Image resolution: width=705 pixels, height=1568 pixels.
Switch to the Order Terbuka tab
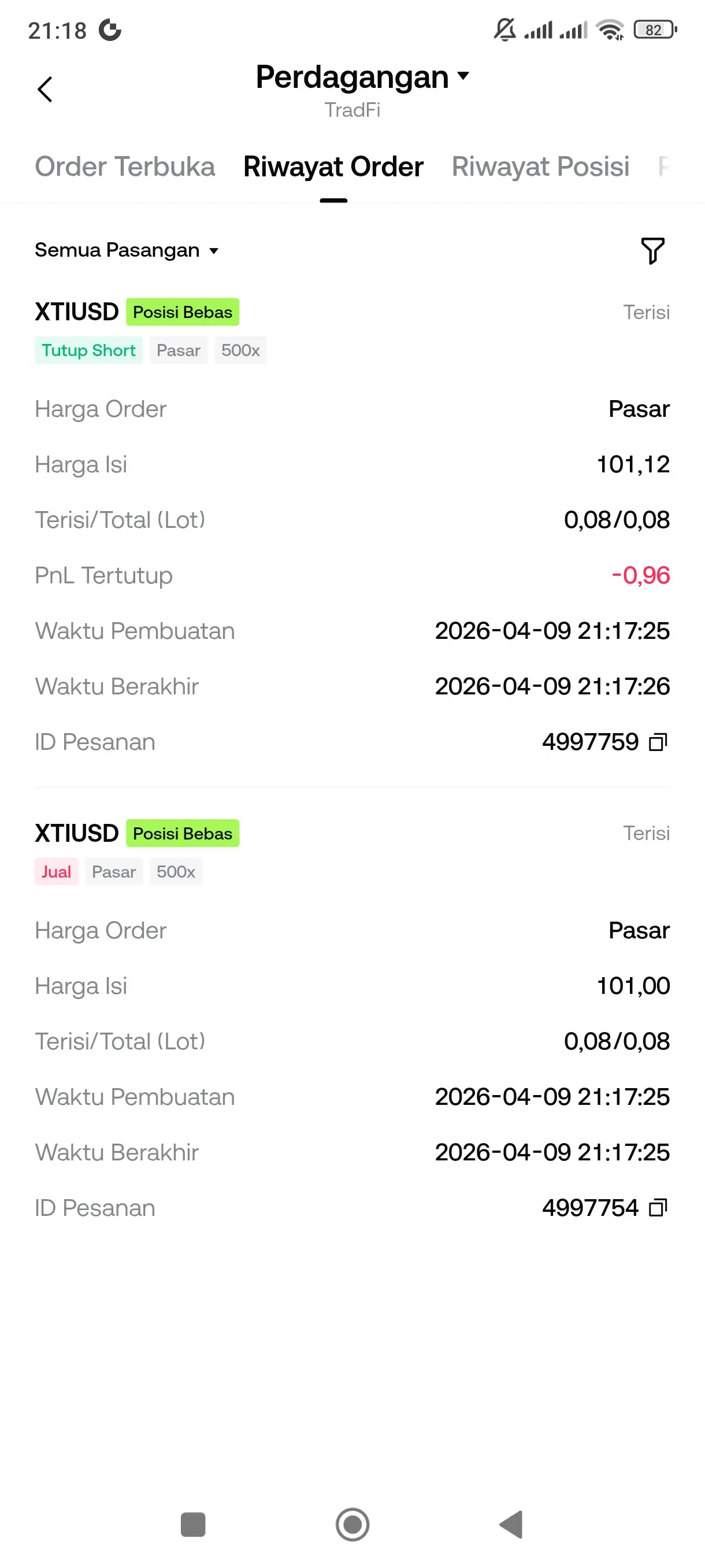pos(125,167)
